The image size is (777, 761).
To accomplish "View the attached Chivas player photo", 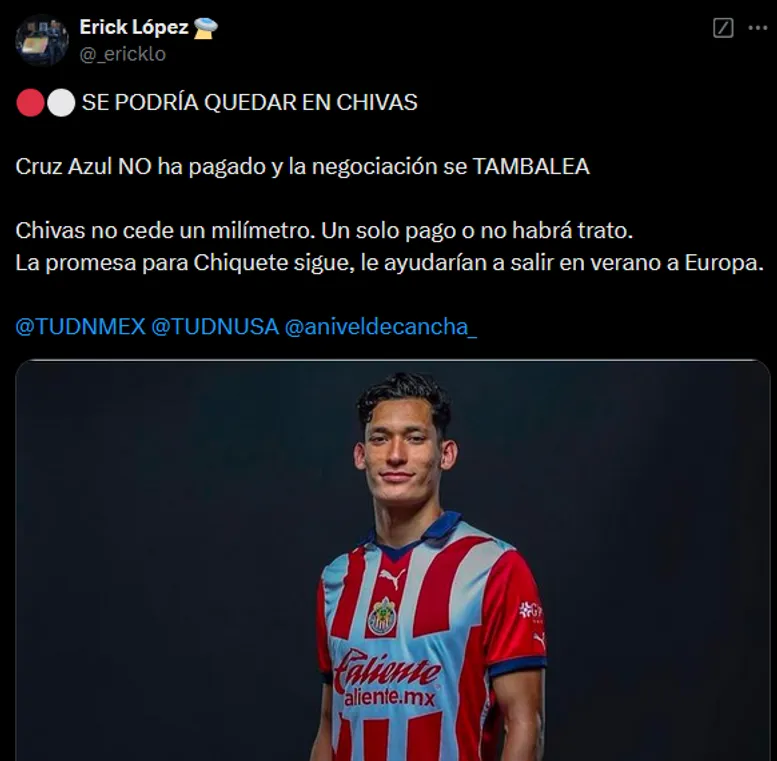I will tap(392, 560).
